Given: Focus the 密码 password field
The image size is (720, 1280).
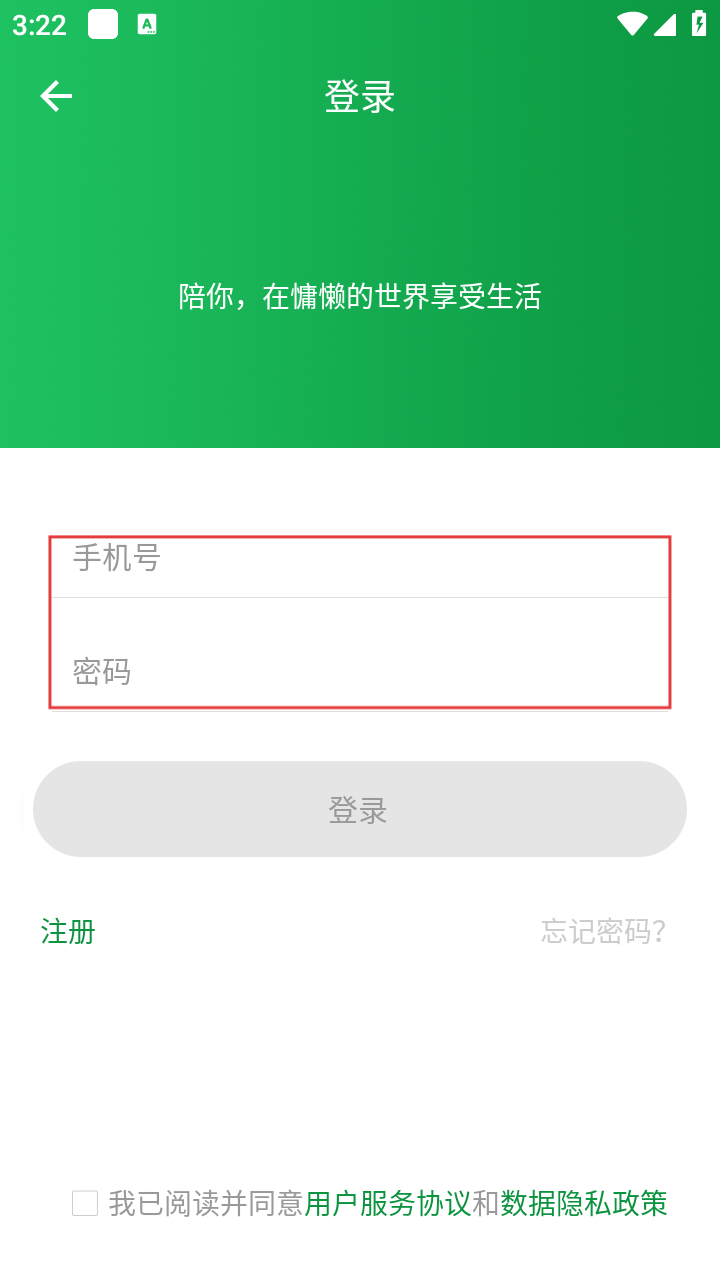Looking at the screenshot, I should pyautogui.click(x=360, y=671).
